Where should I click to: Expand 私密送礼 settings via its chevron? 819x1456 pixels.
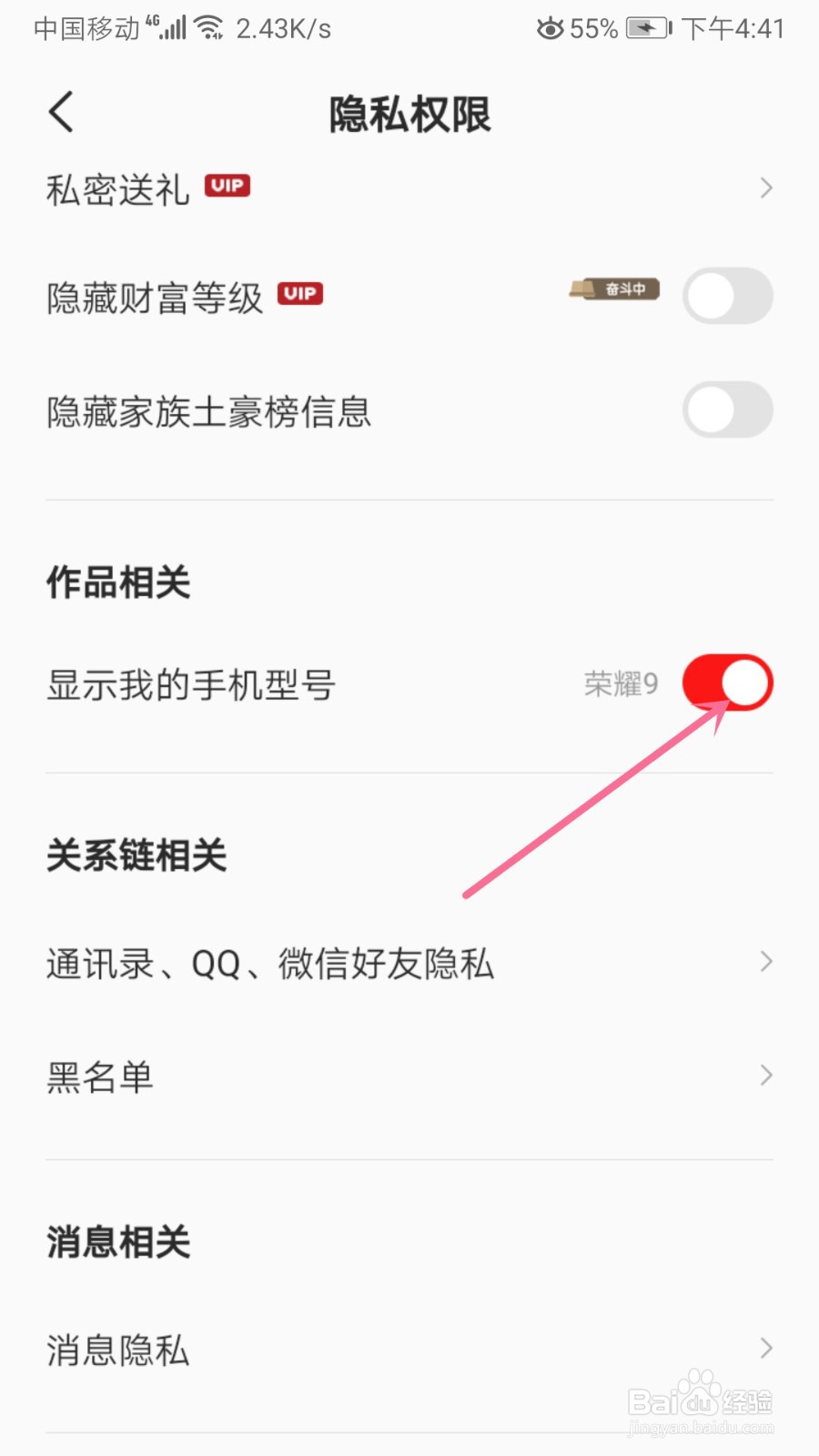[x=764, y=187]
